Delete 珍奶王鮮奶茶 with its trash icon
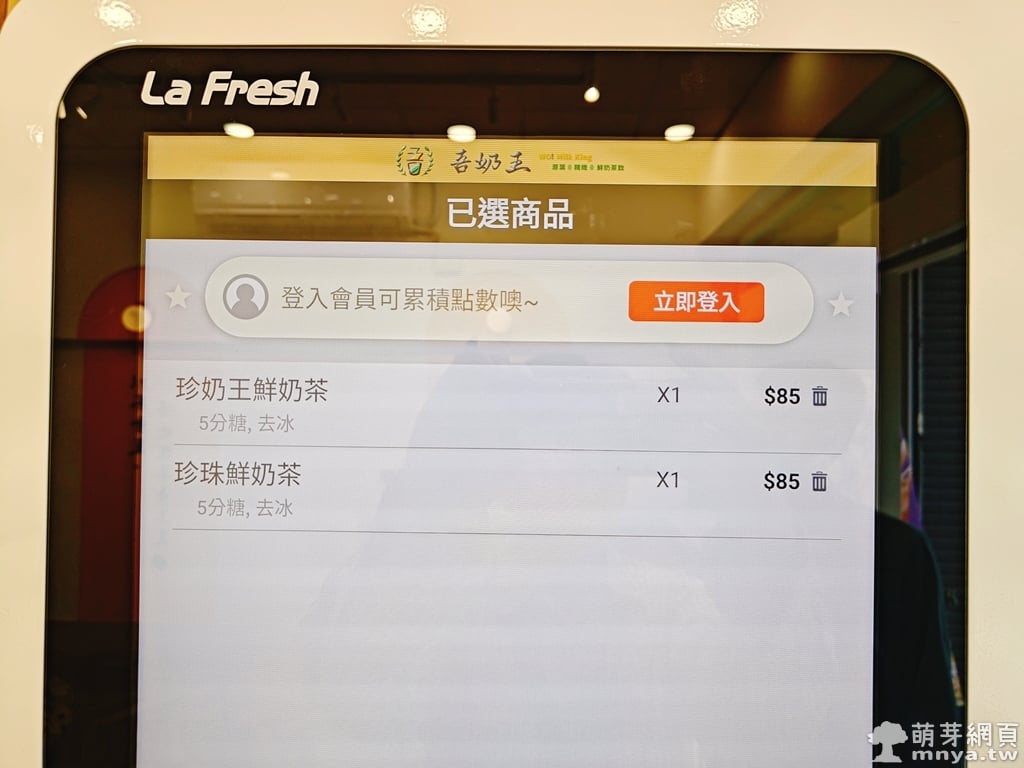 (820, 396)
